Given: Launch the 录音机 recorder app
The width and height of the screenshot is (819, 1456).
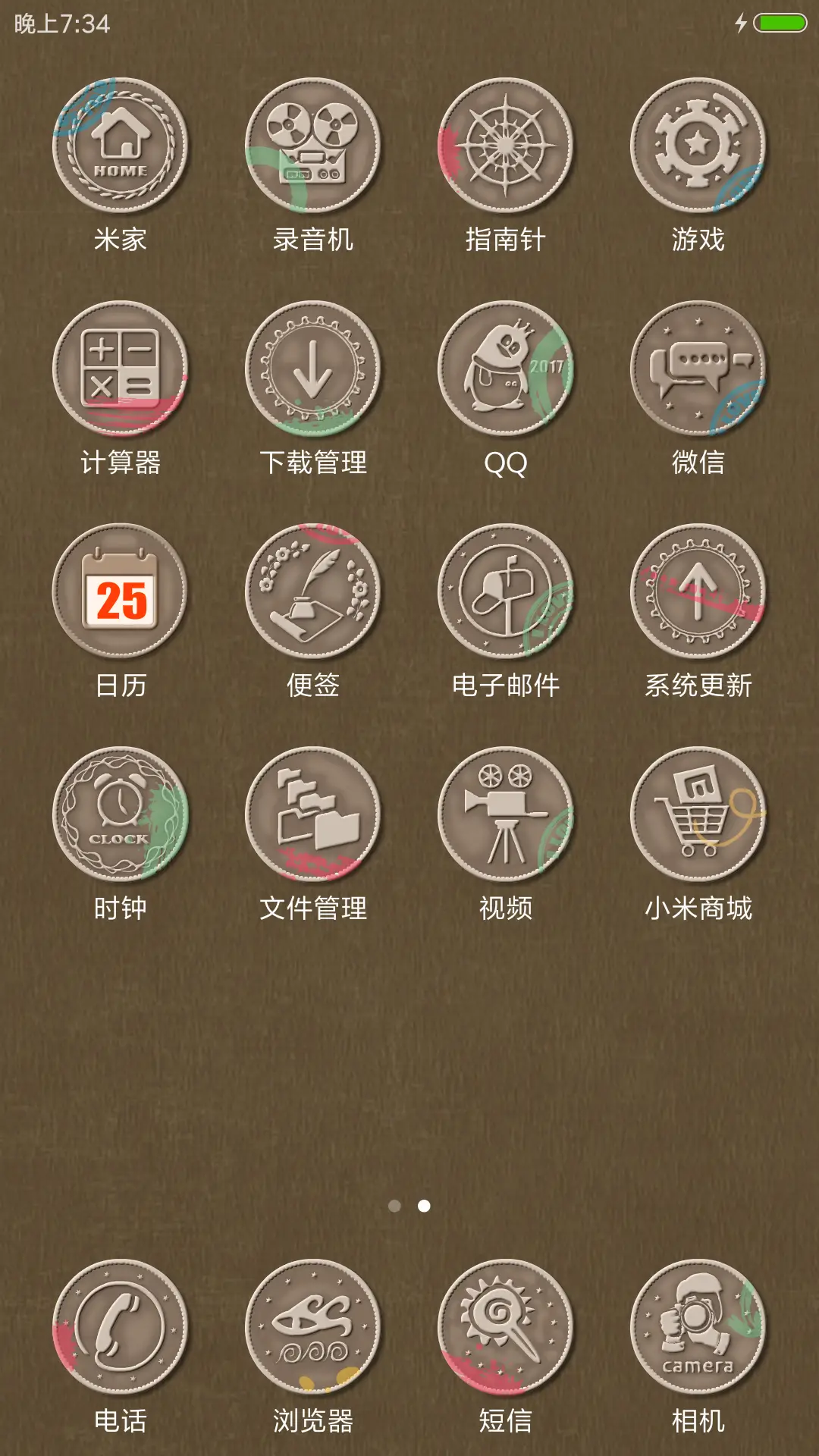Looking at the screenshot, I should point(315,148).
